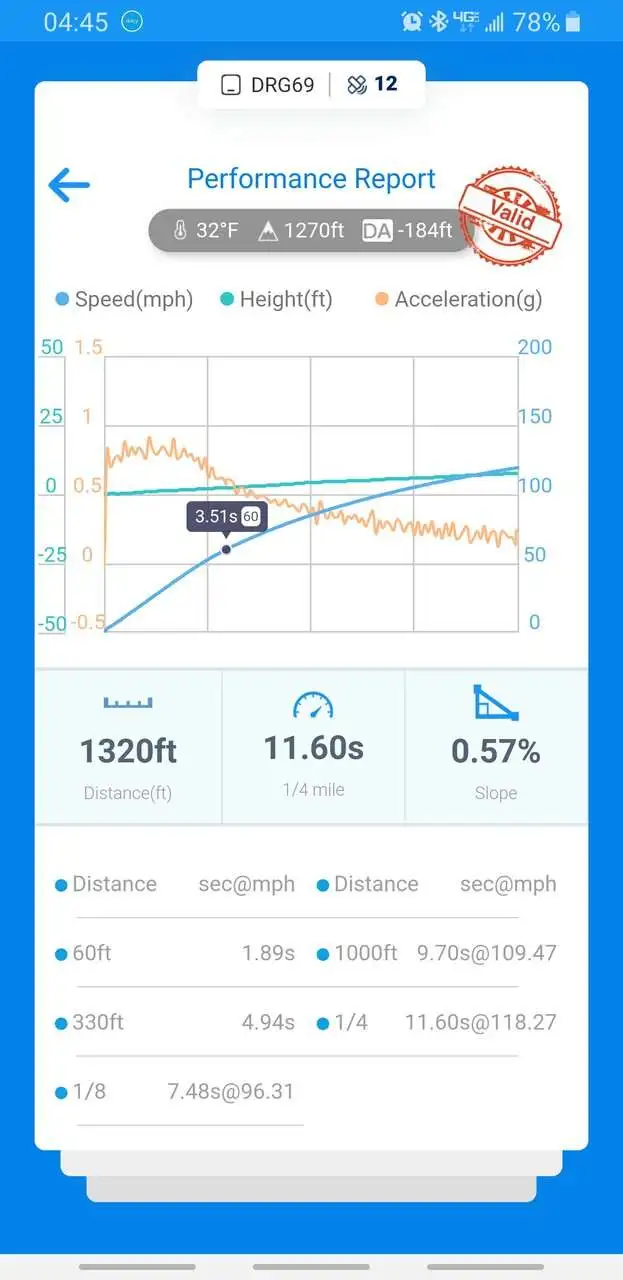
Task: Toggle the Acceleration(g) series in the chart
Action: pyautogui.click(x=458, y=299)
